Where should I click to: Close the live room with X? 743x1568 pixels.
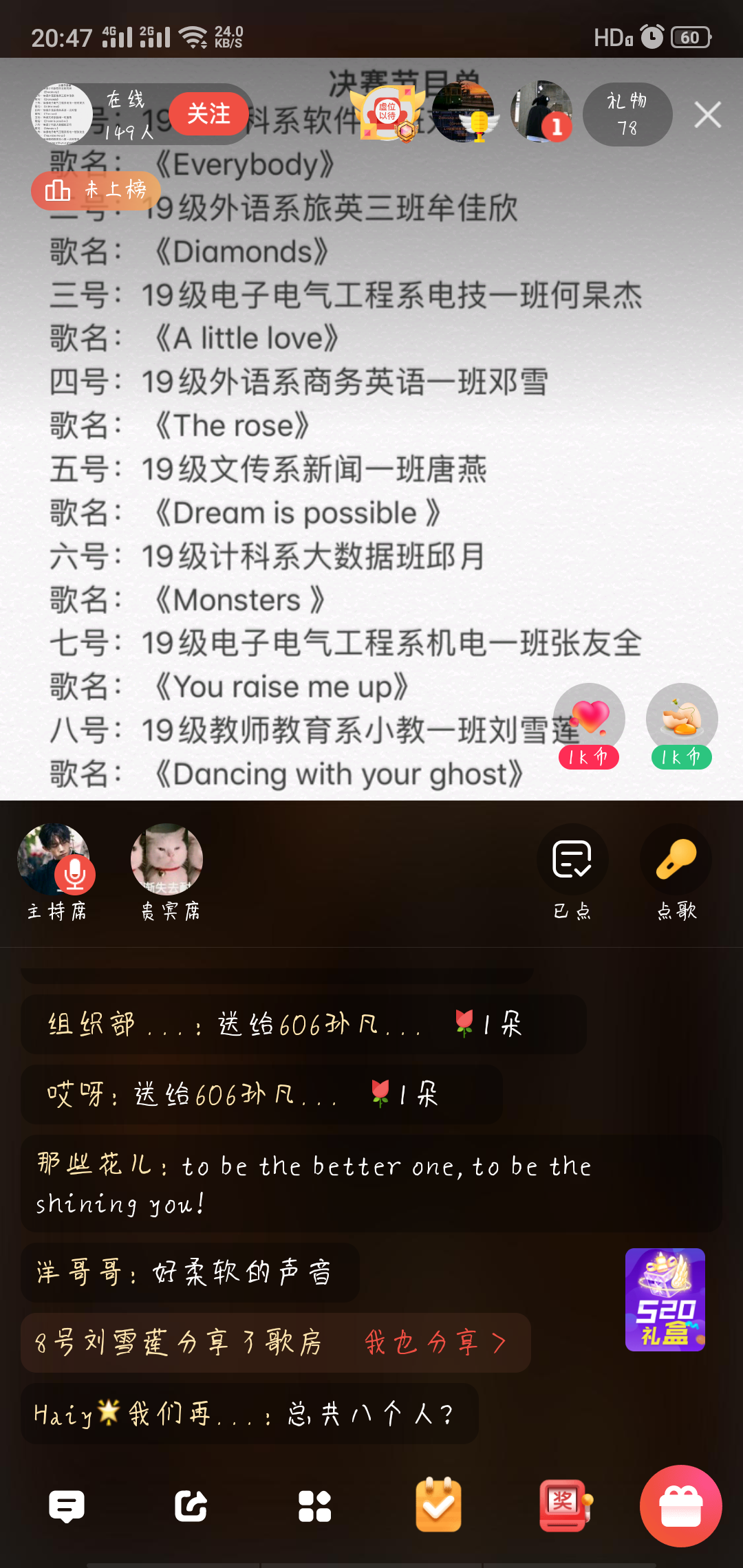pos(707,115)
